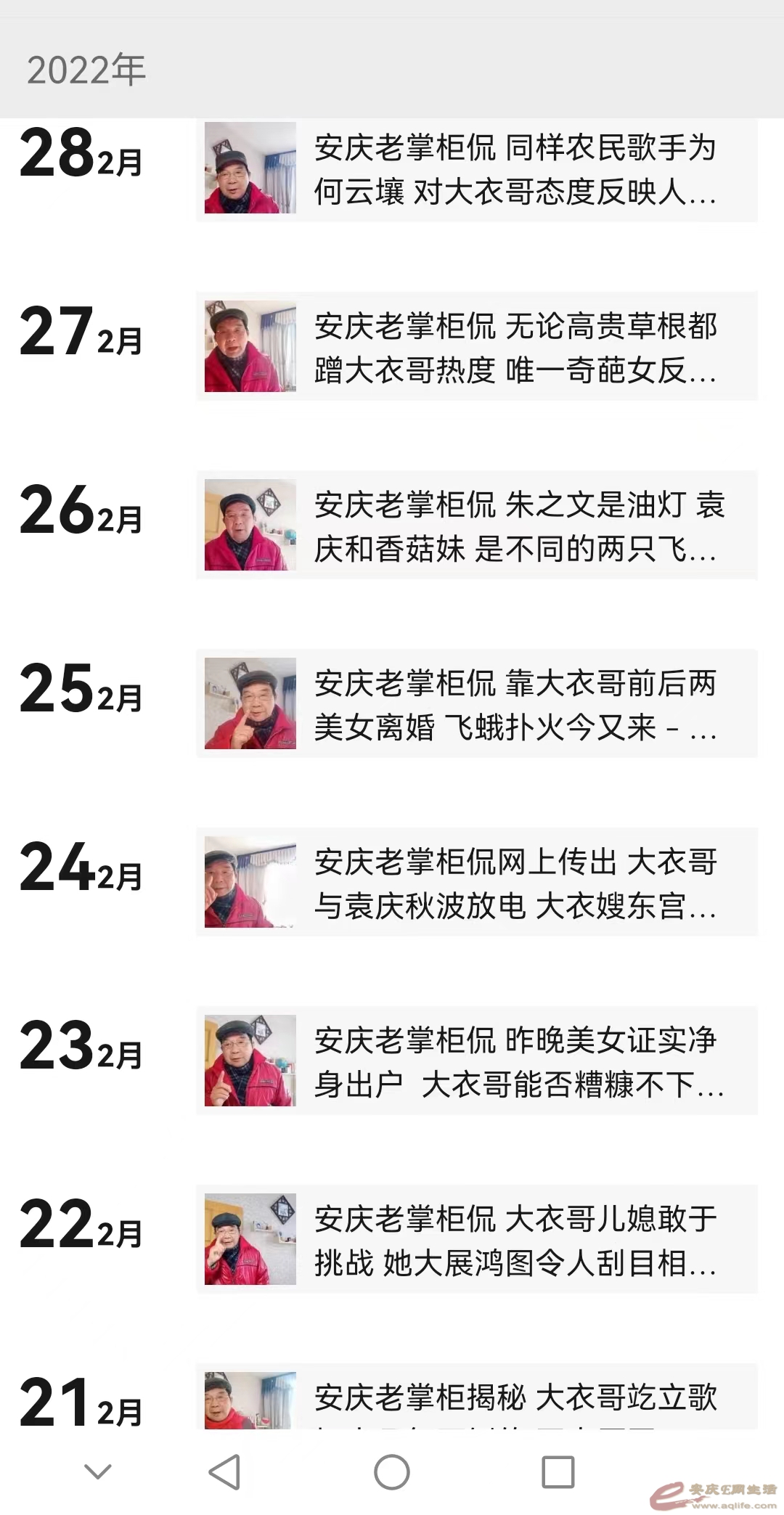Open the 23 Feb post about 美女证实净身出户

(477, 1061)
